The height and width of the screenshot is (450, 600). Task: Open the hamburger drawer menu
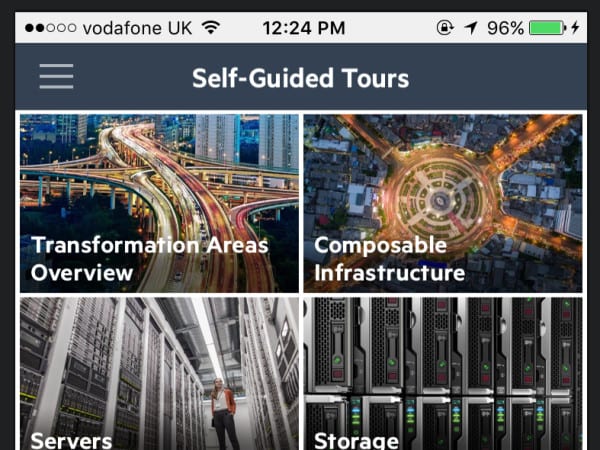(x=56, y=77)
